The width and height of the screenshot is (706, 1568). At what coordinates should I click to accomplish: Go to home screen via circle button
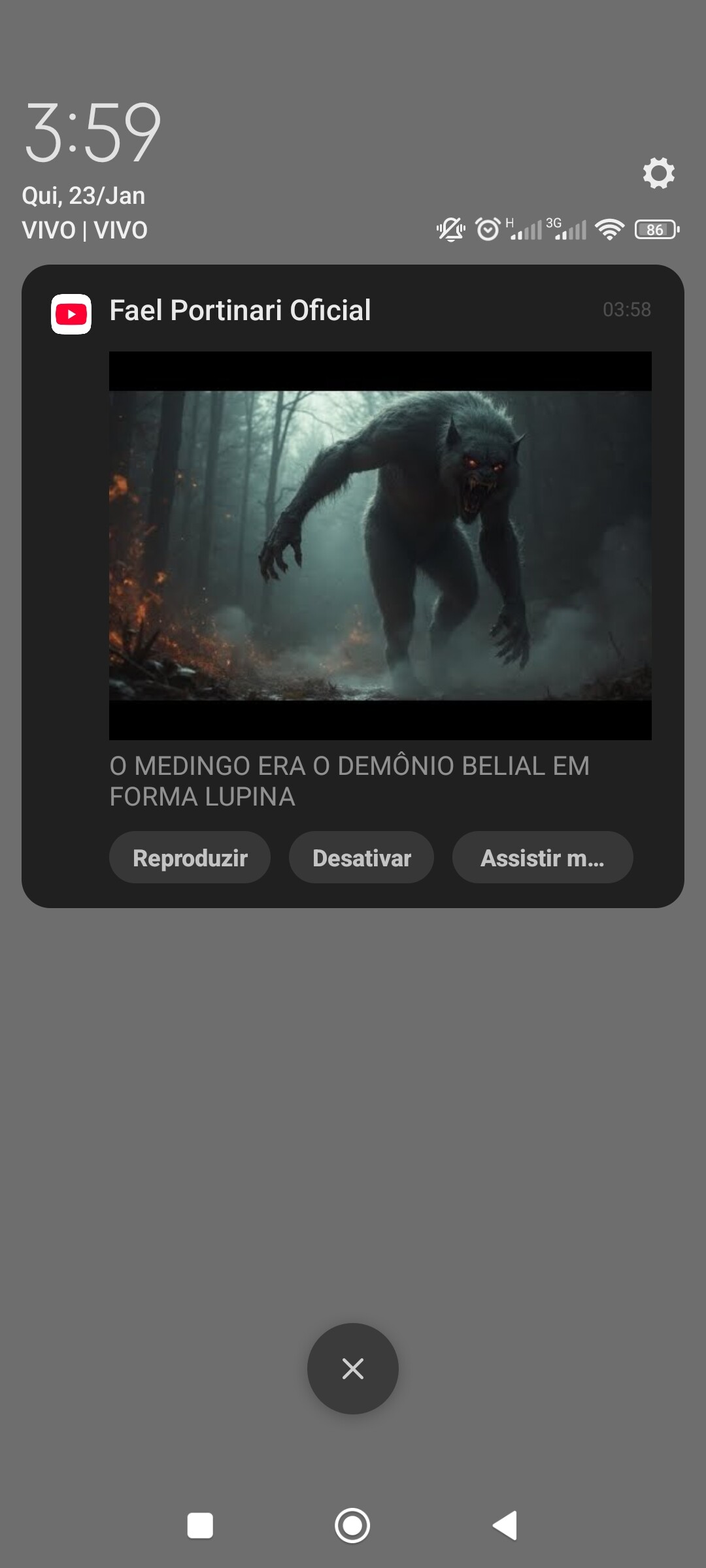[352, 1526]
